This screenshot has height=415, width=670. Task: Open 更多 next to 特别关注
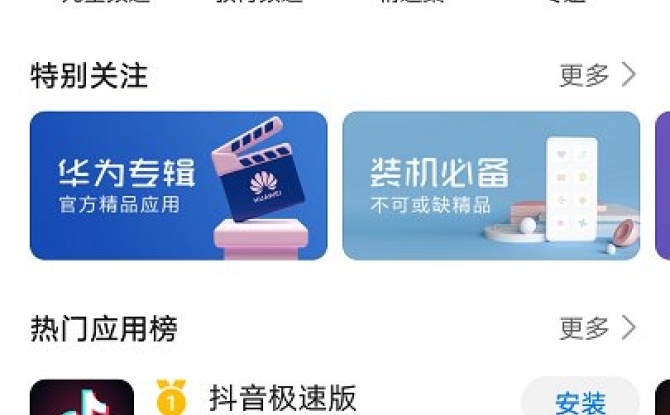596,75
